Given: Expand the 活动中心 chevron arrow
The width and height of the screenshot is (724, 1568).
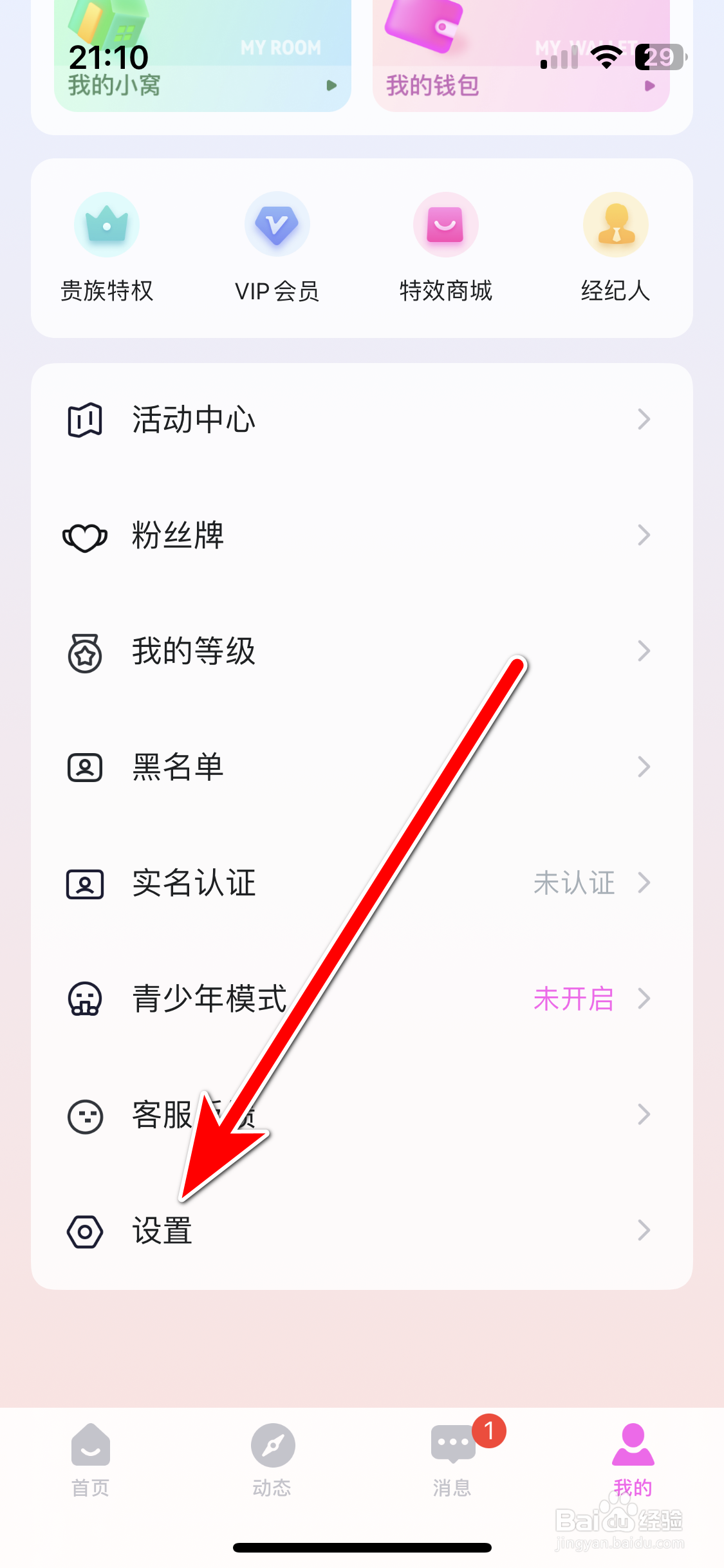Looking at the screenshot, I should (x=645, y=419).
